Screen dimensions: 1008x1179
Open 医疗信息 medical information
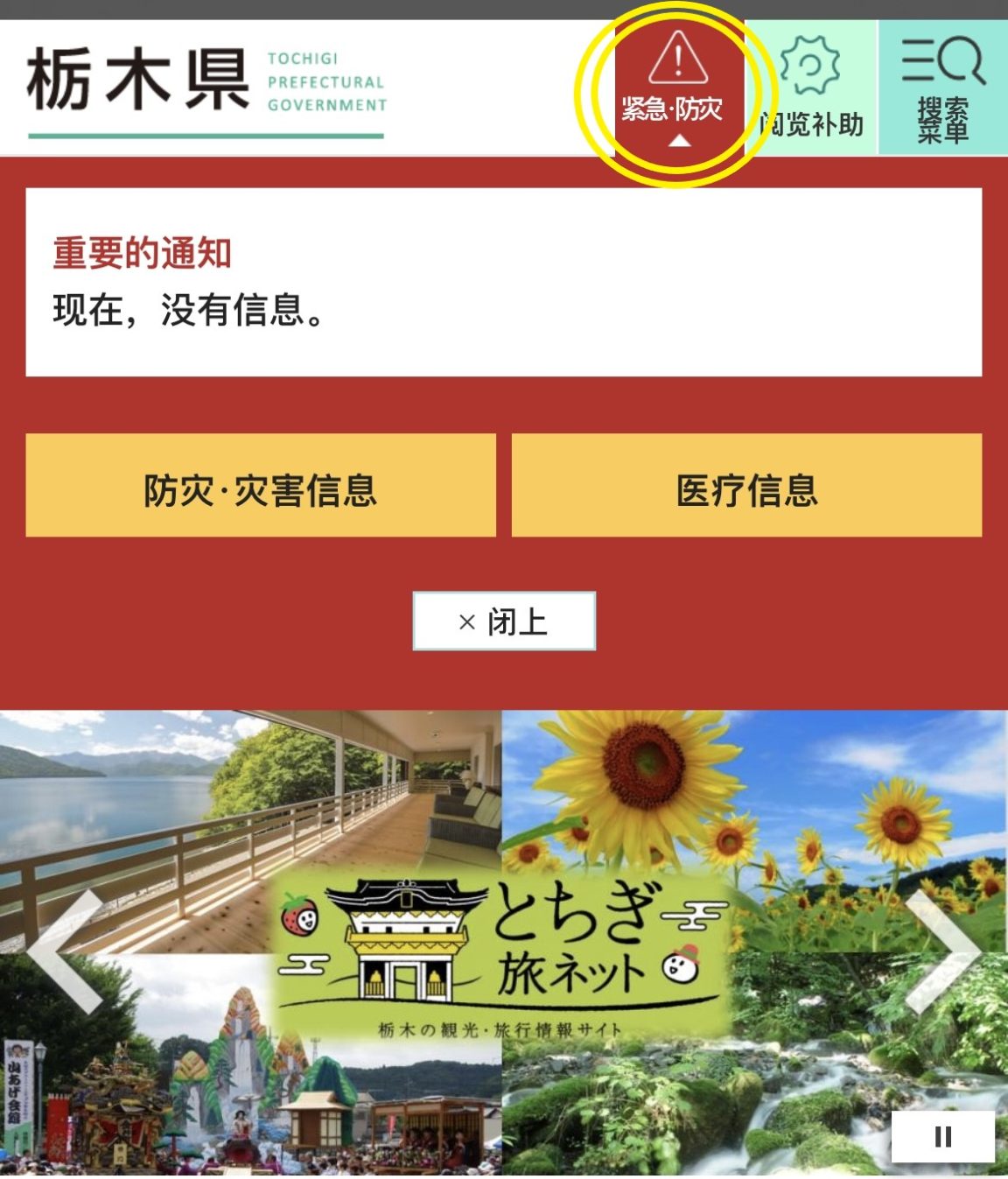746,486
